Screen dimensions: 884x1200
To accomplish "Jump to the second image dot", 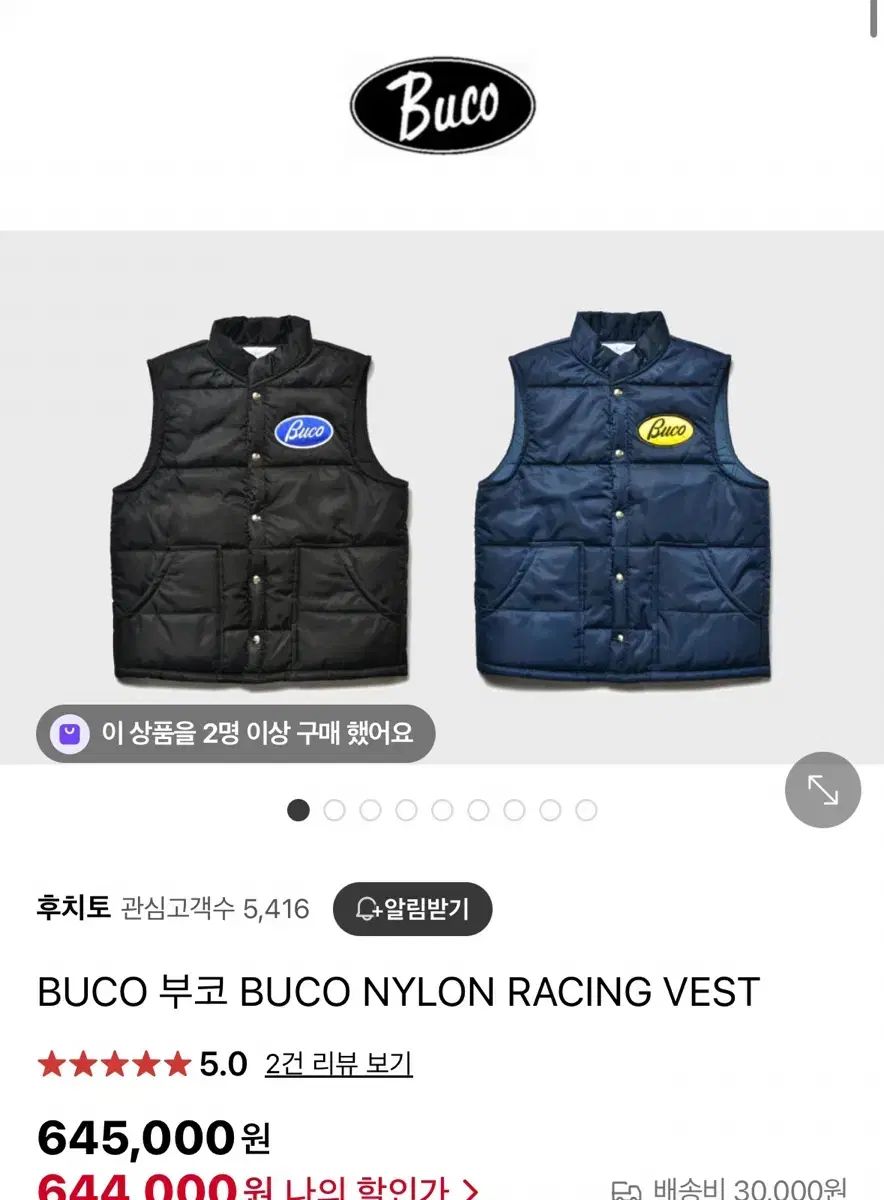I will [334, 810].
